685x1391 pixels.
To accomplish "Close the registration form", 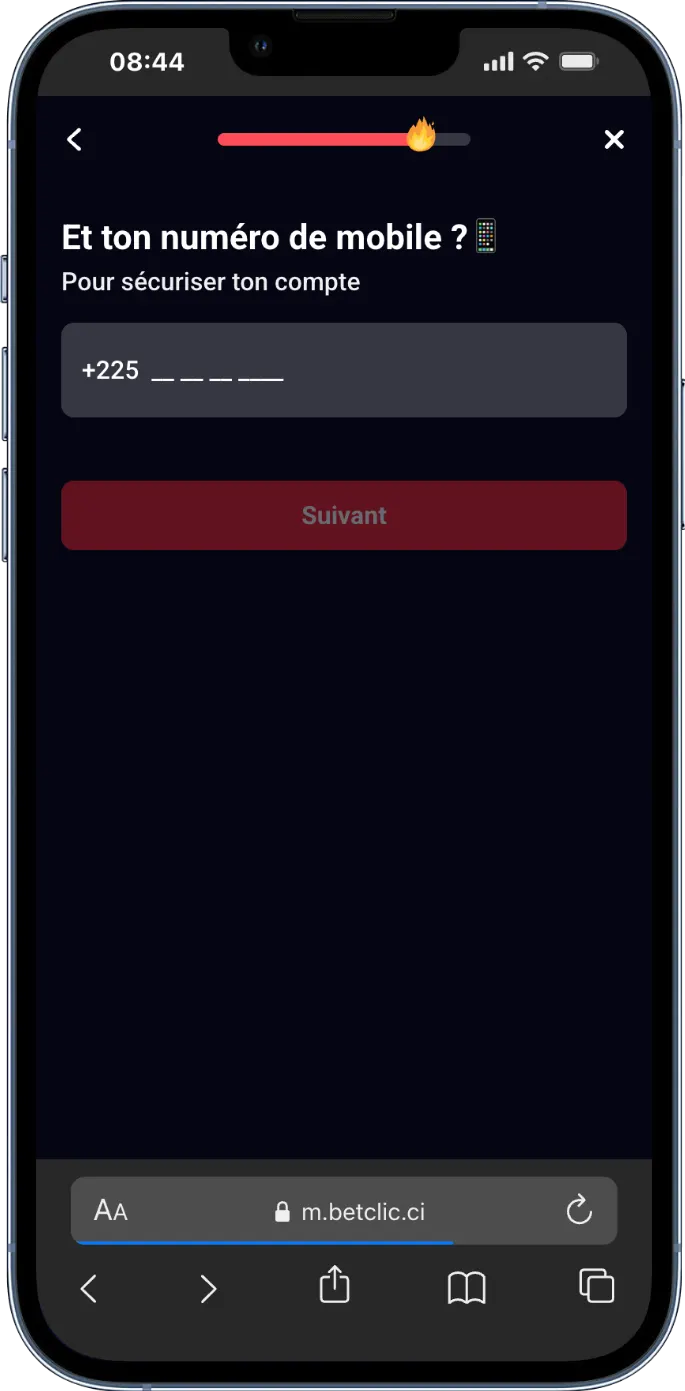I will tap(614, 139).
